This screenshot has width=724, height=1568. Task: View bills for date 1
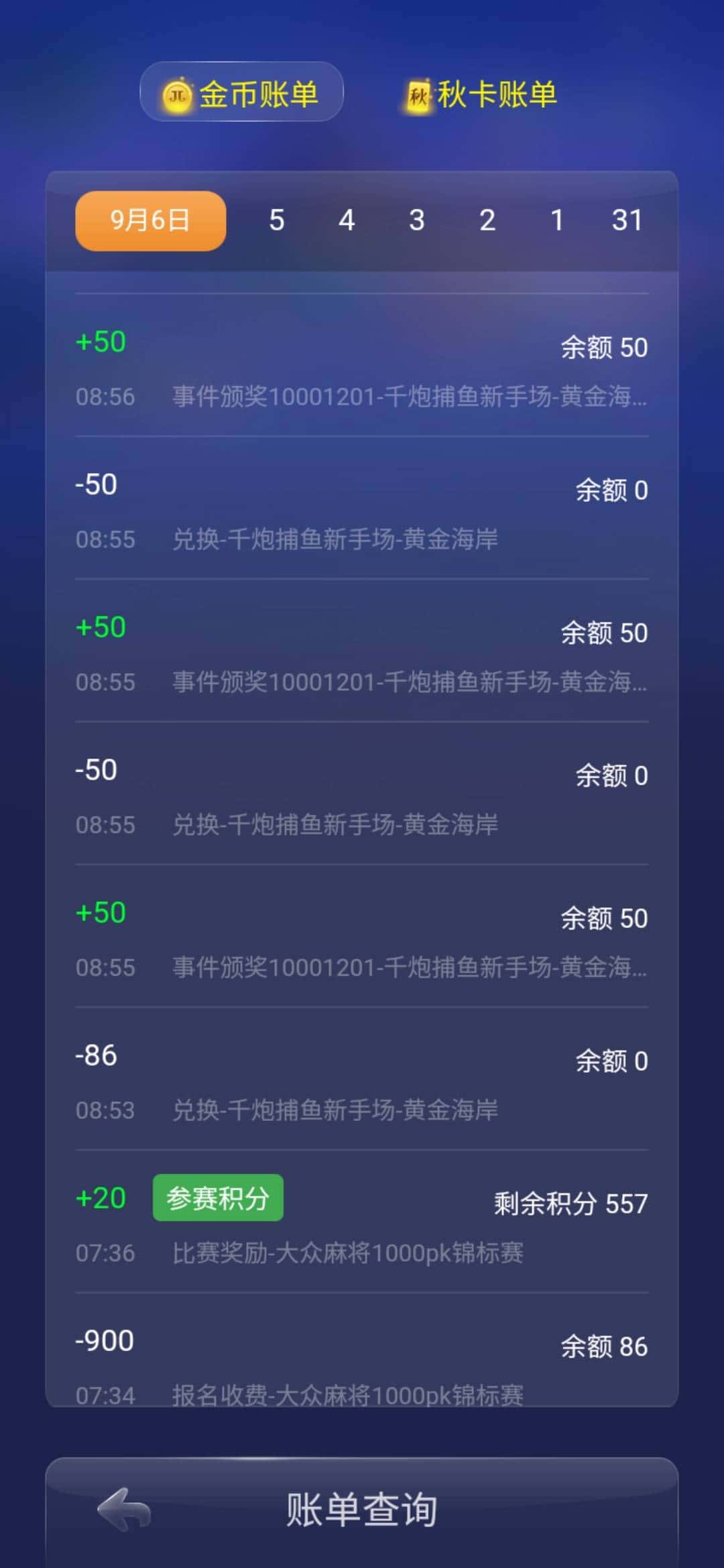[x=557, y=220]
